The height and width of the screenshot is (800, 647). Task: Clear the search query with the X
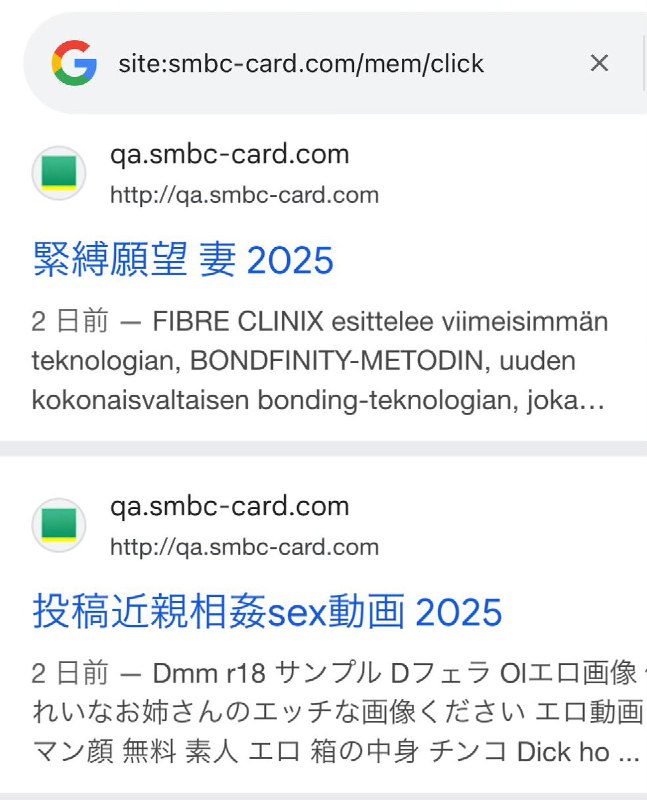point(599,64)
